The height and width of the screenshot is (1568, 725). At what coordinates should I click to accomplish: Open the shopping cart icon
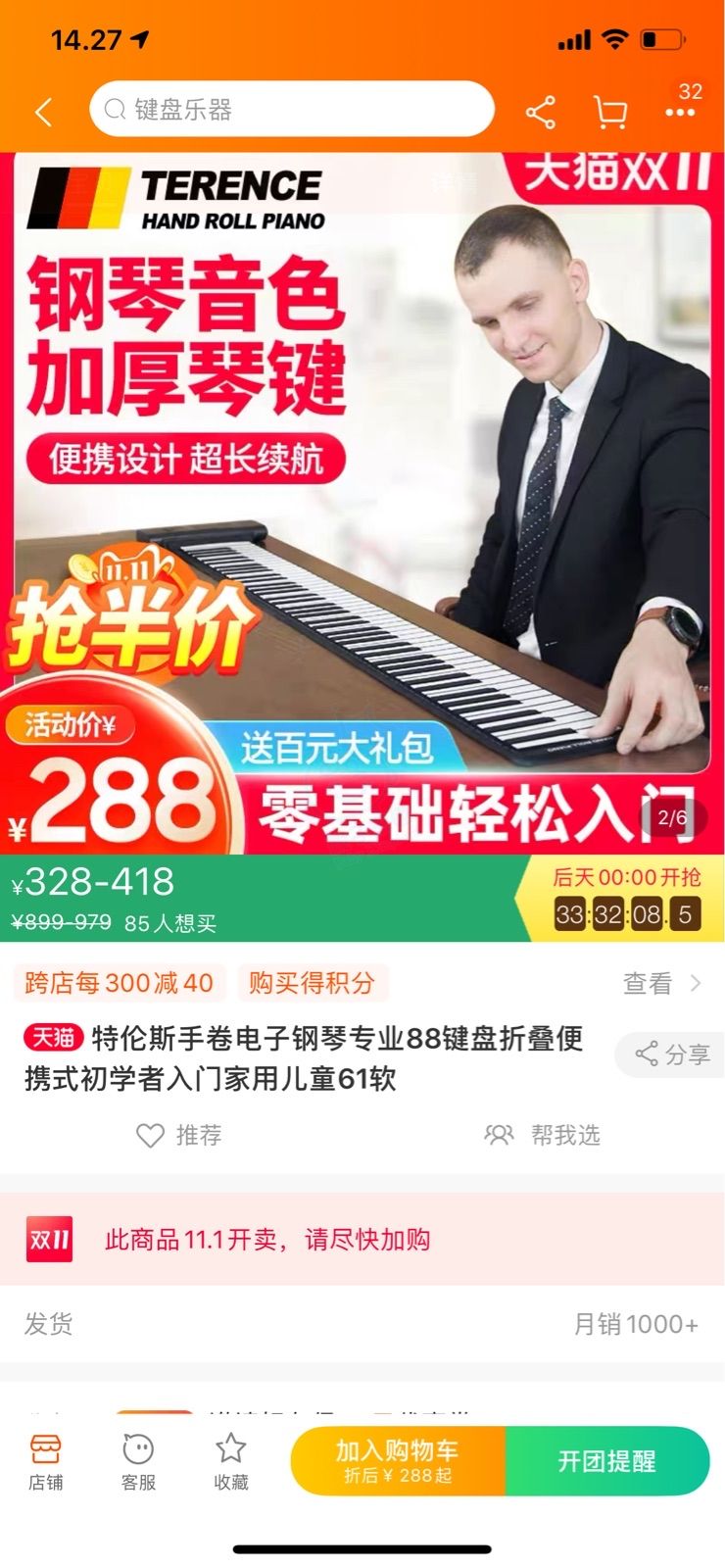610,113
